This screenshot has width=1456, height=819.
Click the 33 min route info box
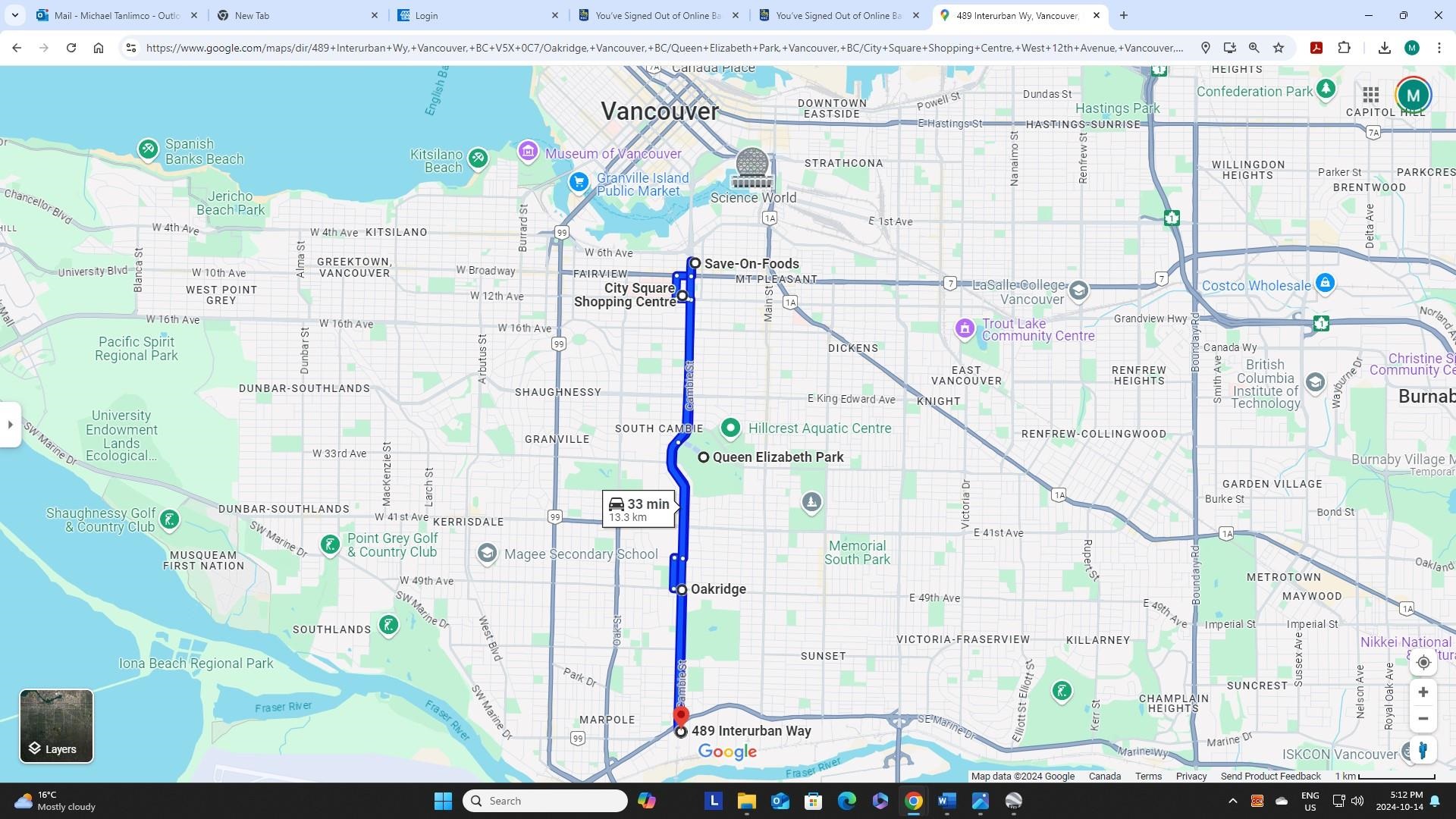[639, 509]
